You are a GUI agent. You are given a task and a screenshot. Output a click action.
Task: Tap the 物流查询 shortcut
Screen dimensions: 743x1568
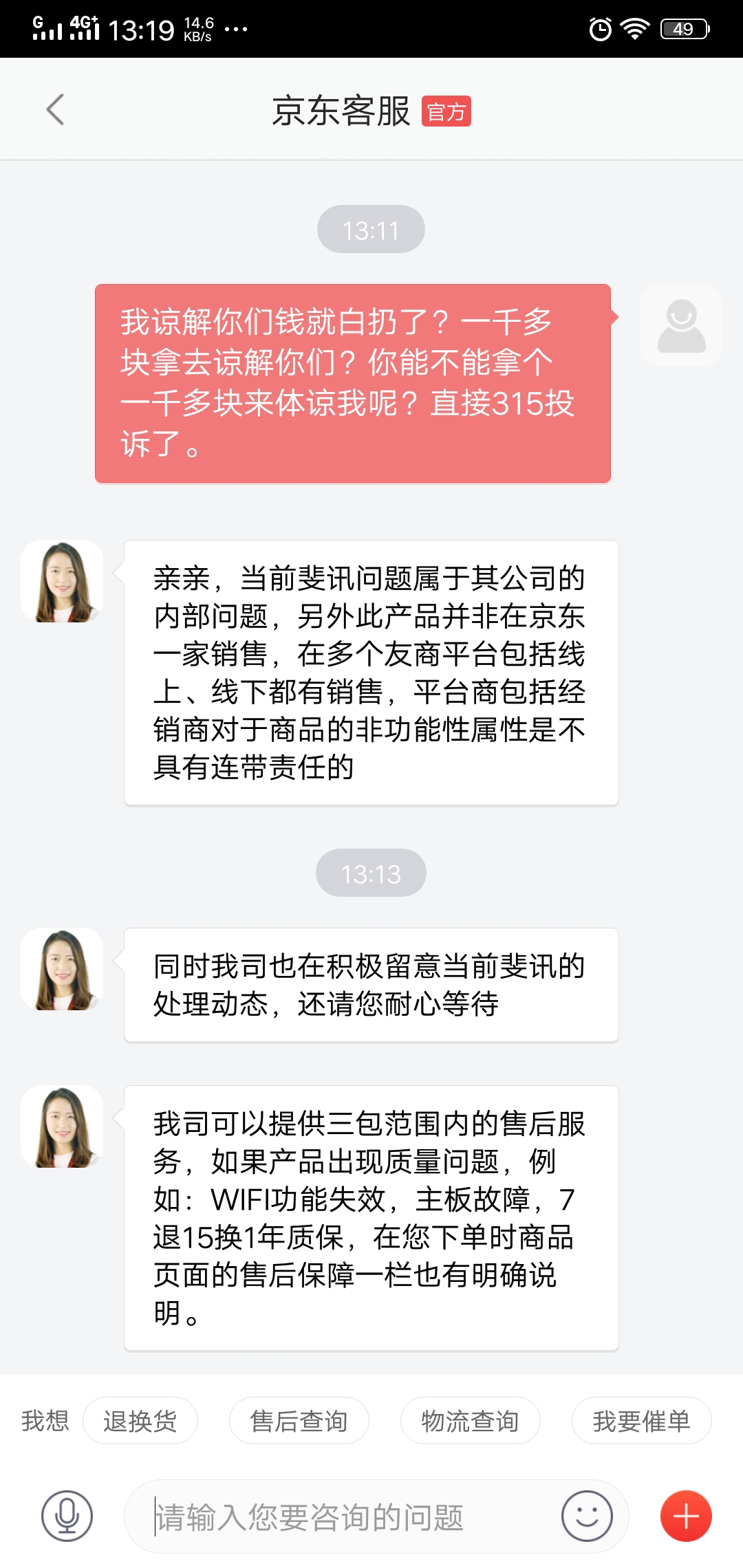(x=470, y=1420)
